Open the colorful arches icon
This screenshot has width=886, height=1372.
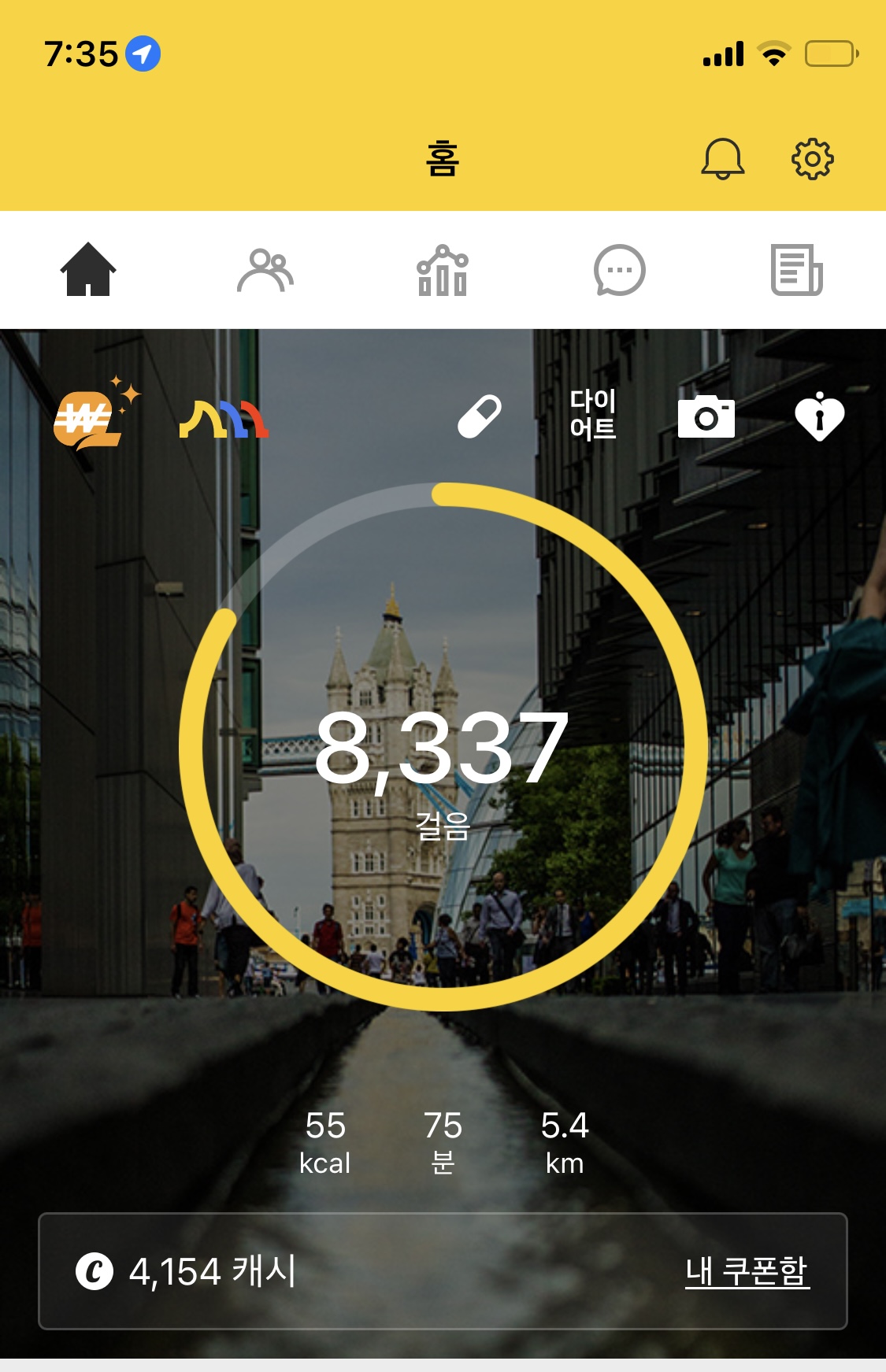pyautogui.click(x=224, y=418)
